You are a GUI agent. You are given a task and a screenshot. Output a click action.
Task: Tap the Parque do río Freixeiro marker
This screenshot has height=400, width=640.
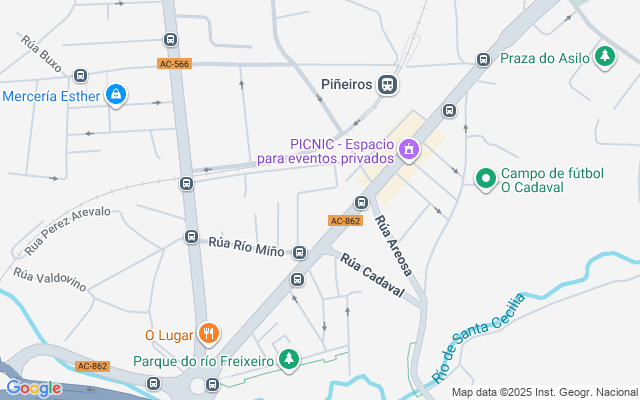coord(289,358)
